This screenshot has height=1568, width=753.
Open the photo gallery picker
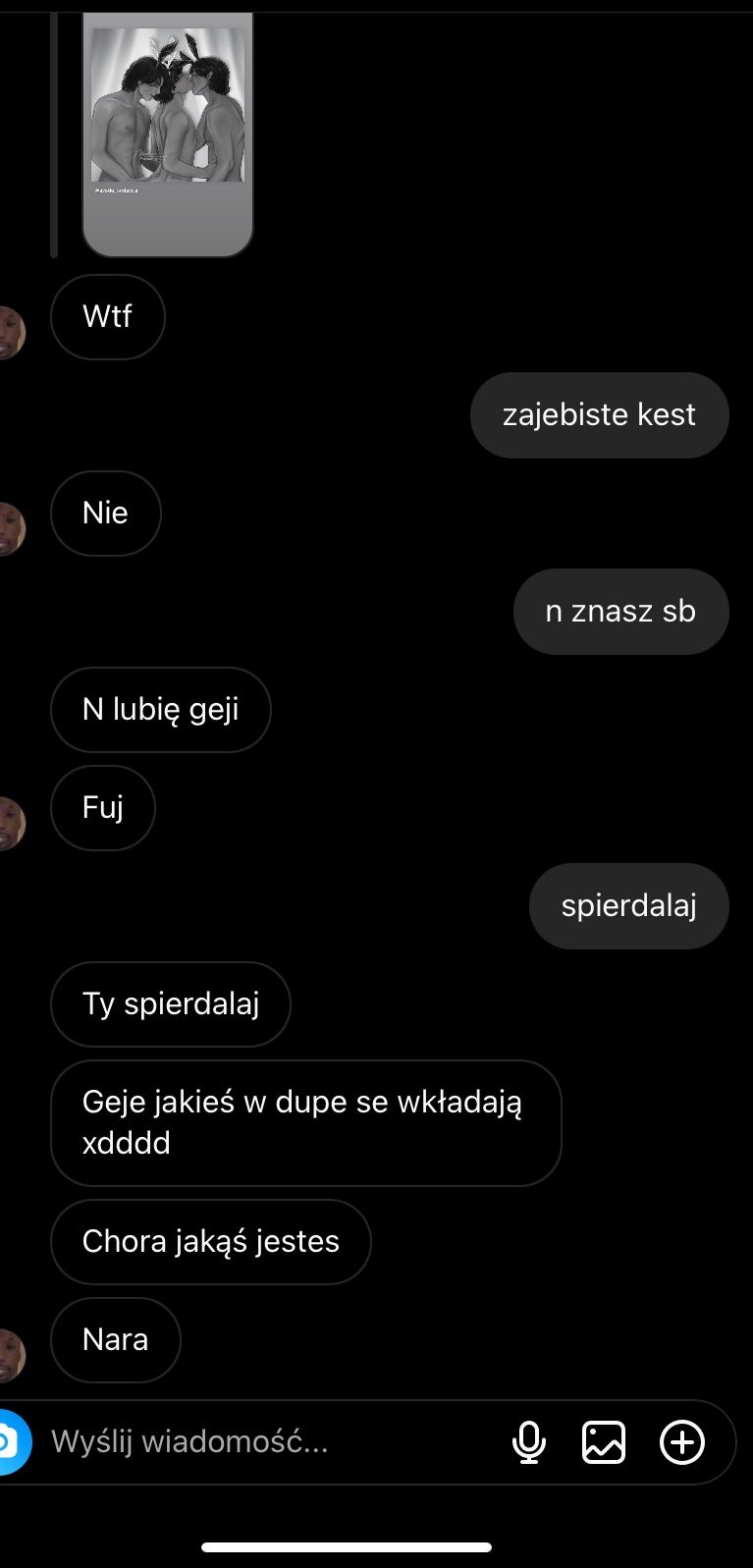coord(604,1441)
